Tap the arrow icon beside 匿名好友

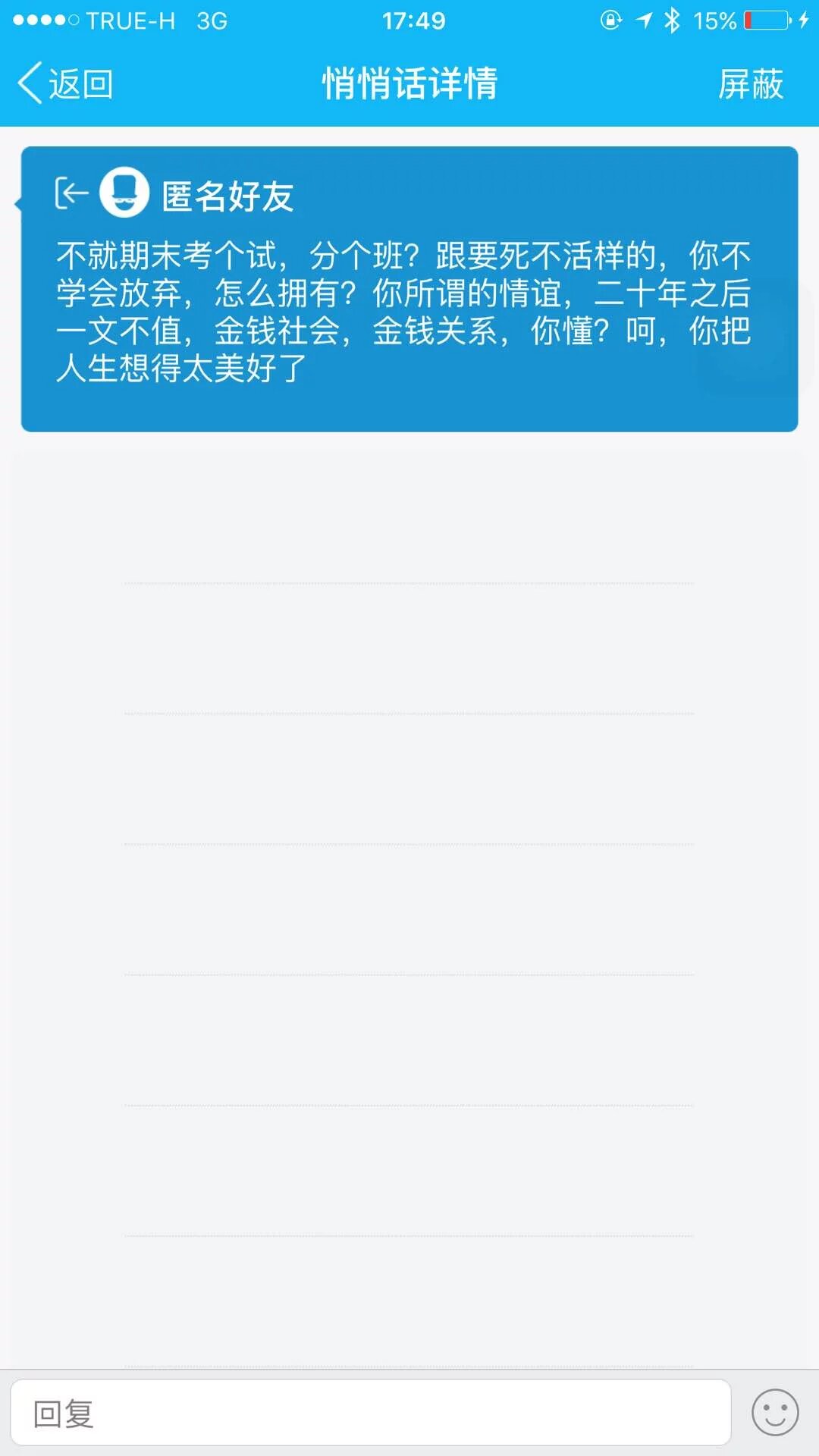pyautogui.click(x=72, y=193)
